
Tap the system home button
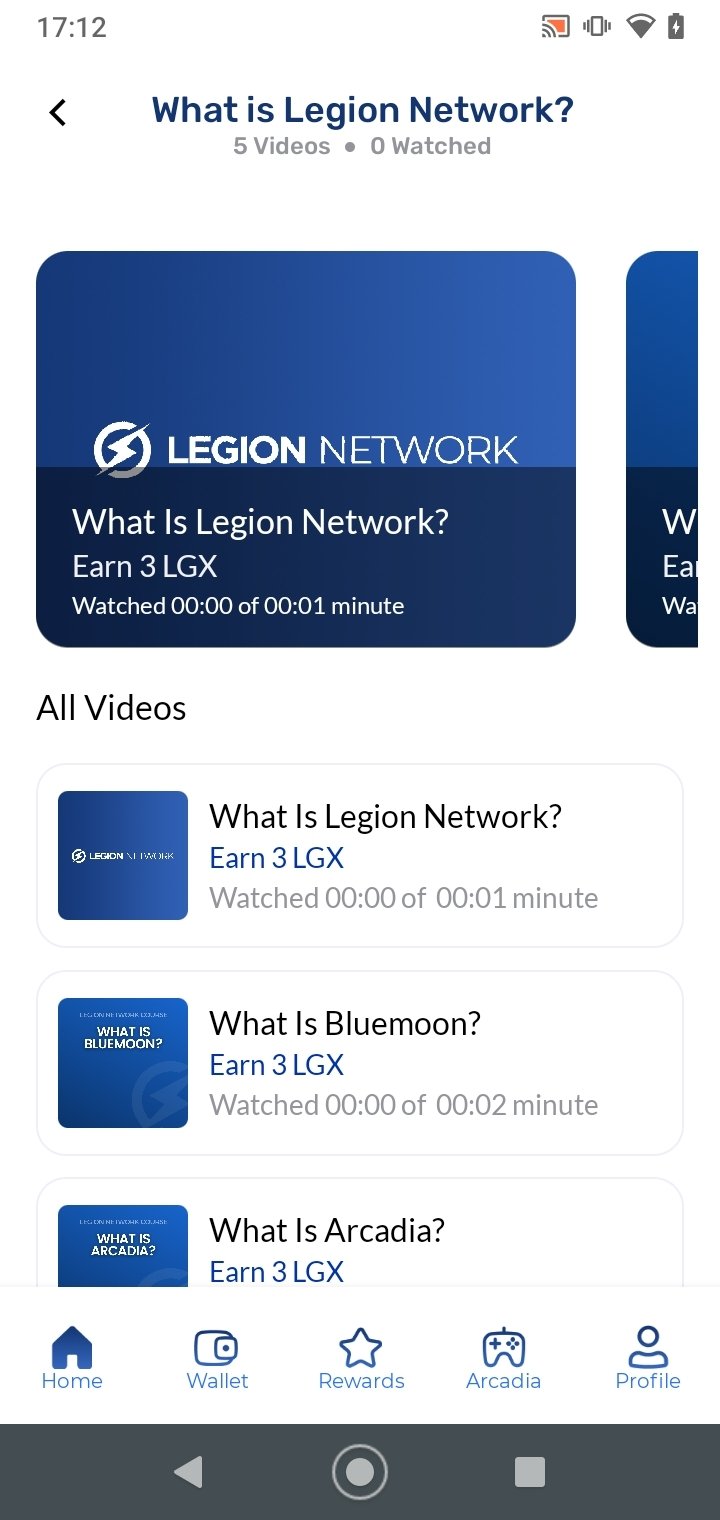360,1472
